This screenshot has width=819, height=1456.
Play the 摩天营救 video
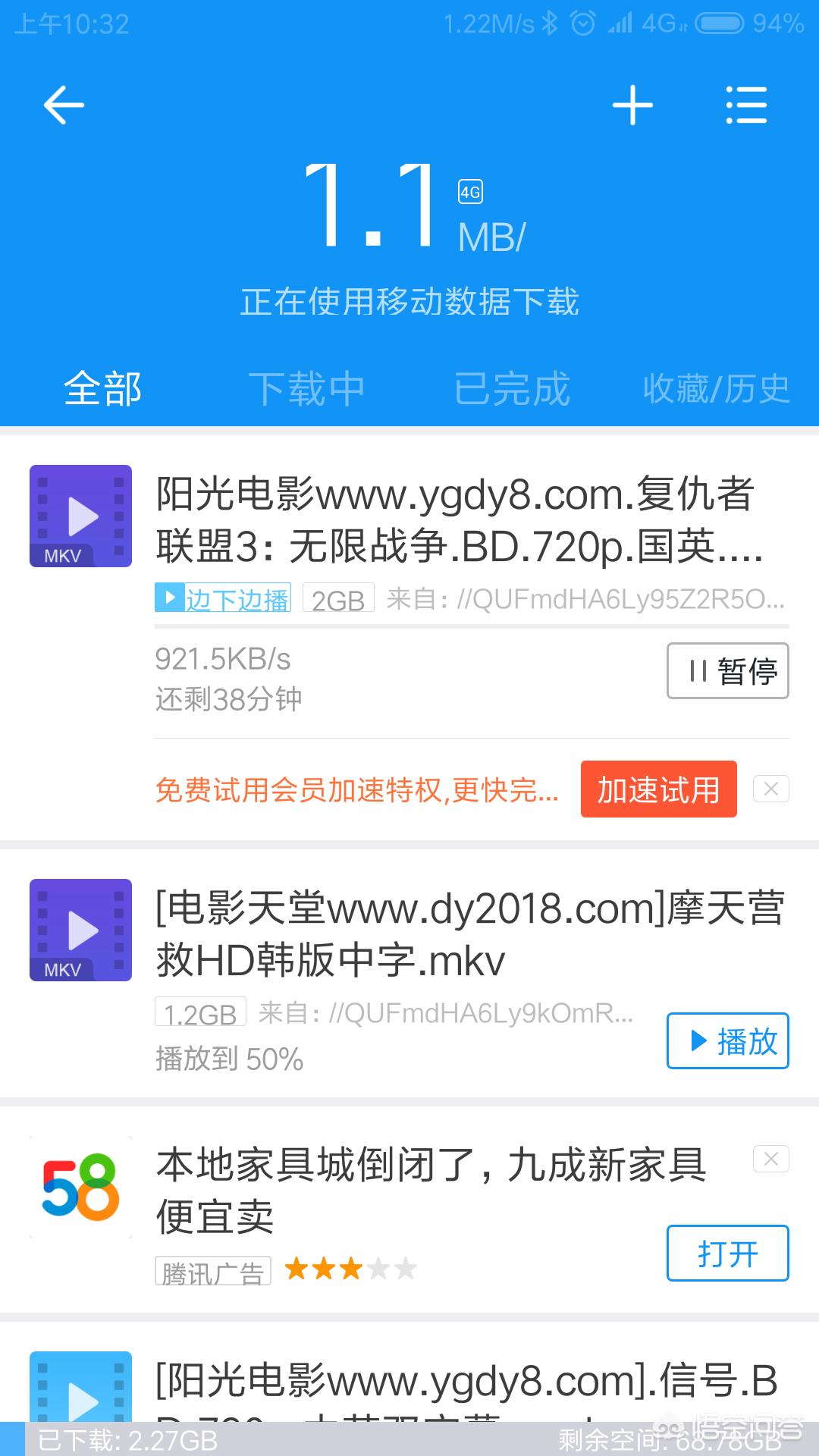click(x=727, y=1041)
